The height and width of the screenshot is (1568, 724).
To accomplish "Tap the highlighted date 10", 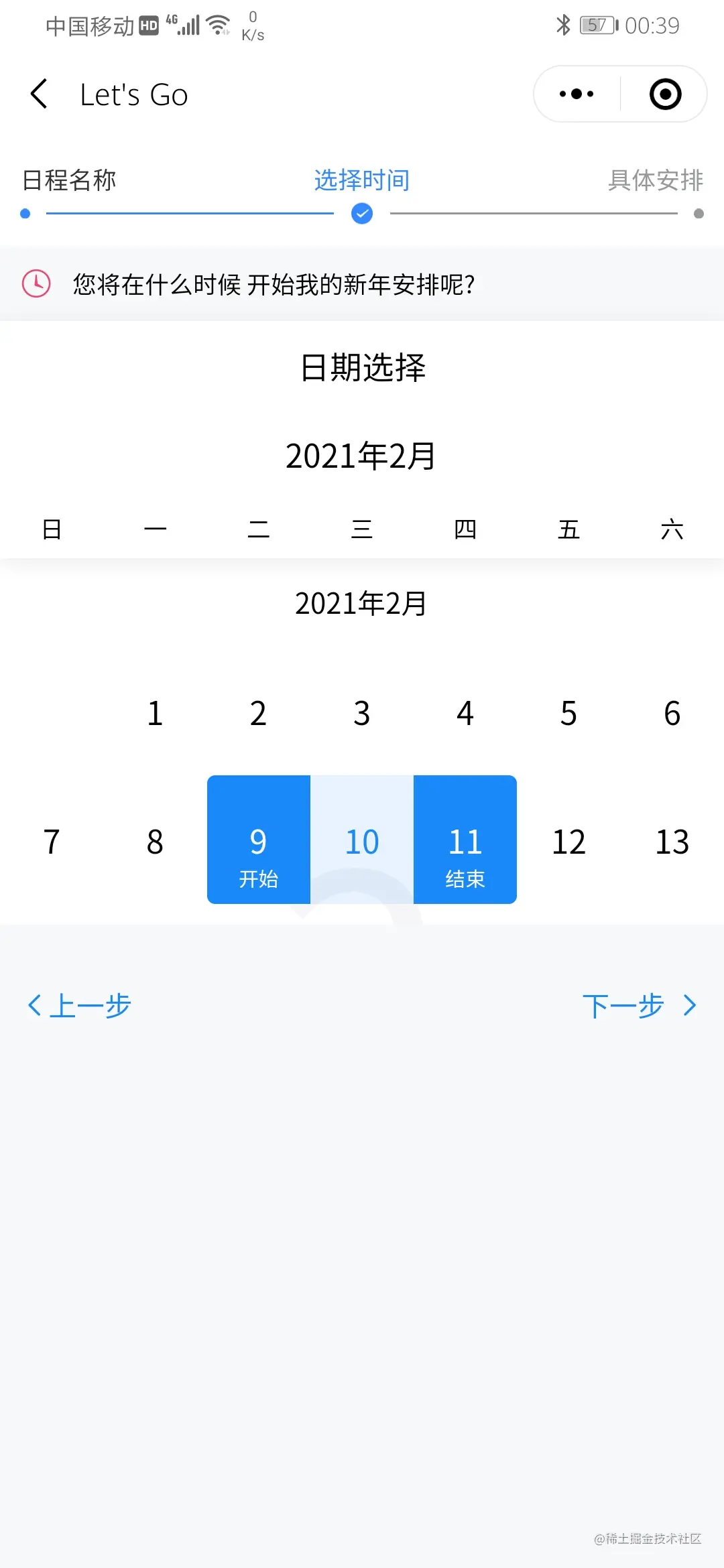I will [x=362, y=842].
